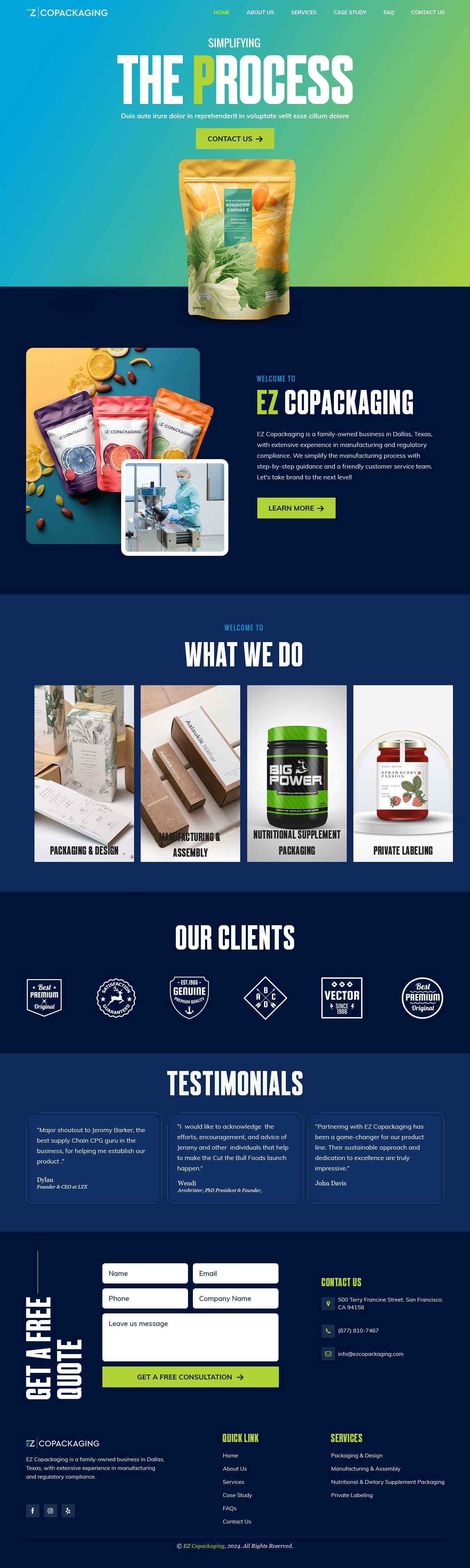Image resolution: width=470 pixels, height=1568 pixels.
Task: Open the Private Labeling service card
Action: point(403,773)
